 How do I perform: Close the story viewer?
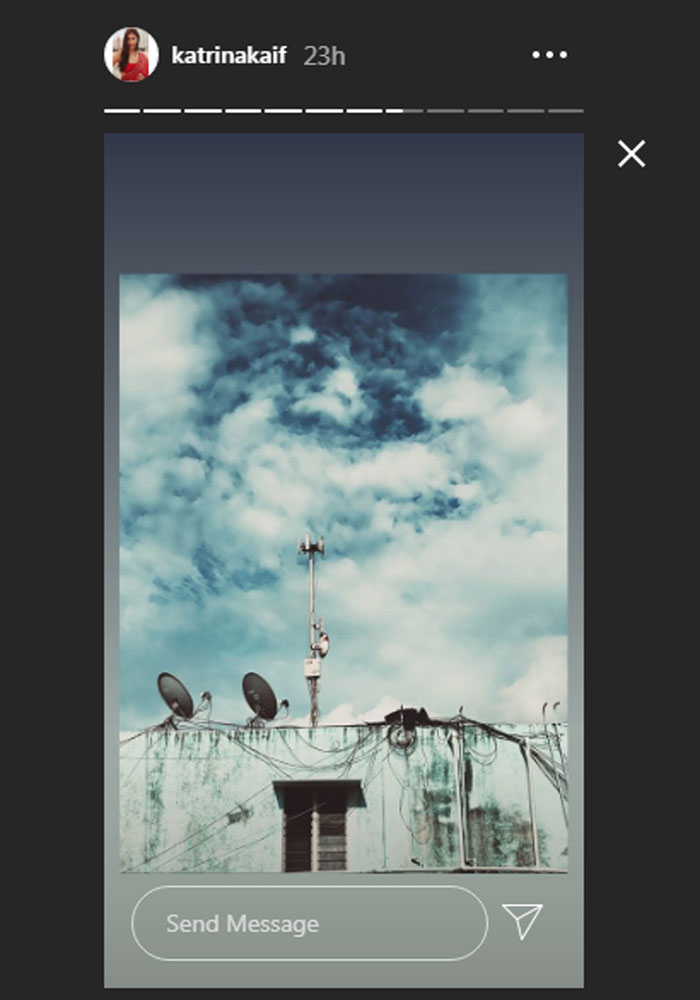click(x=631, y=154)
